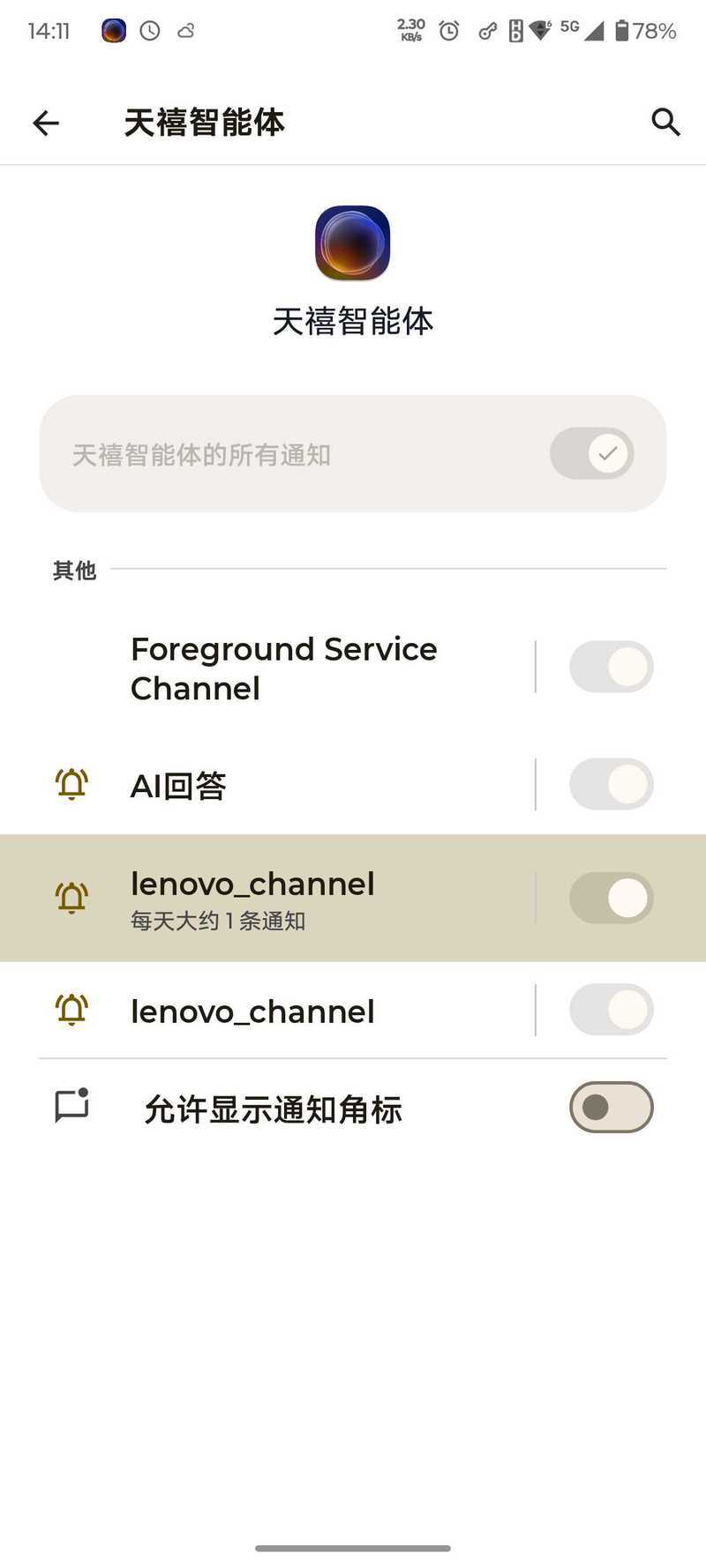Disable the AI回答 notification switch
This screenshot has width=706, height=1568.
click(611, 784)
